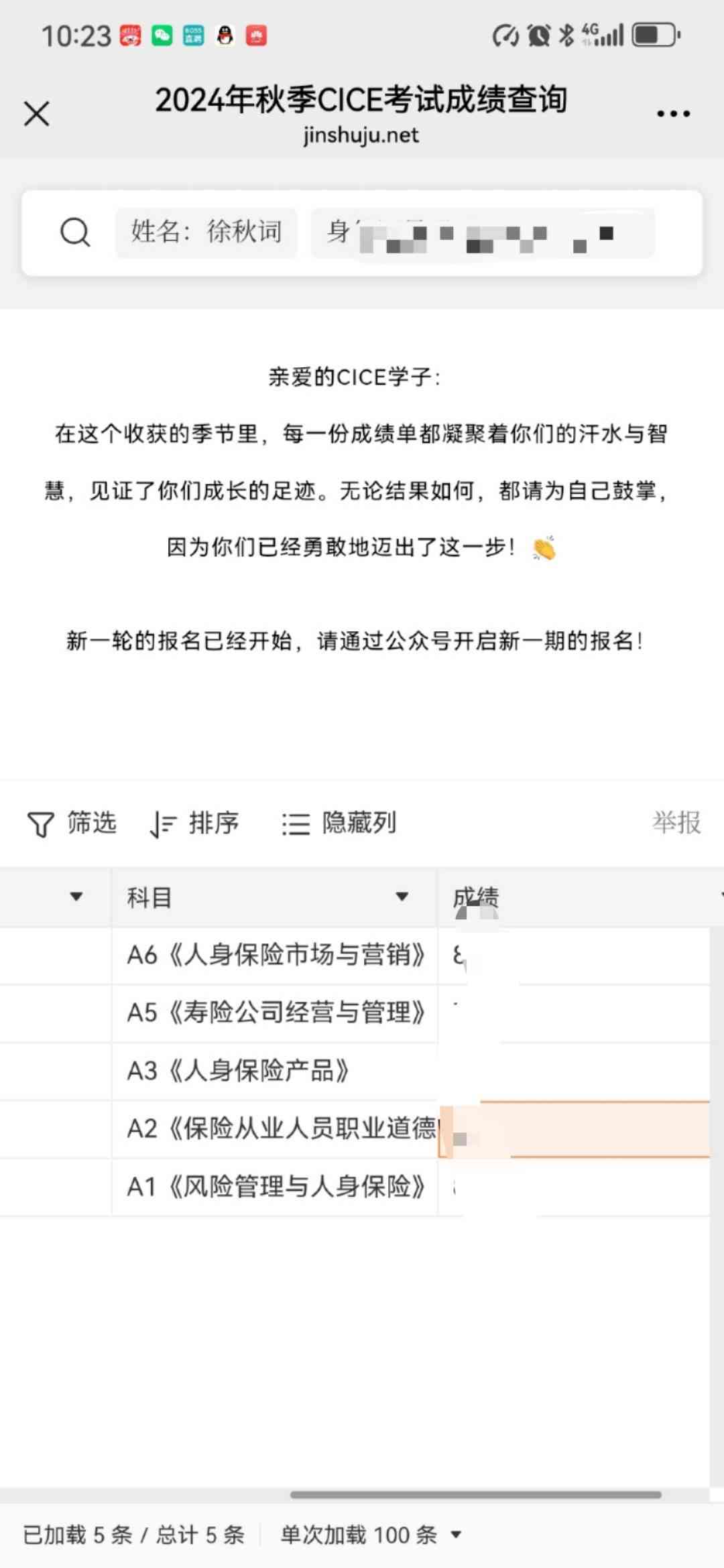This screenshot has height=1568, width=724.
Task: Open the 筛选 filter options
Action: tap(72, 823)
